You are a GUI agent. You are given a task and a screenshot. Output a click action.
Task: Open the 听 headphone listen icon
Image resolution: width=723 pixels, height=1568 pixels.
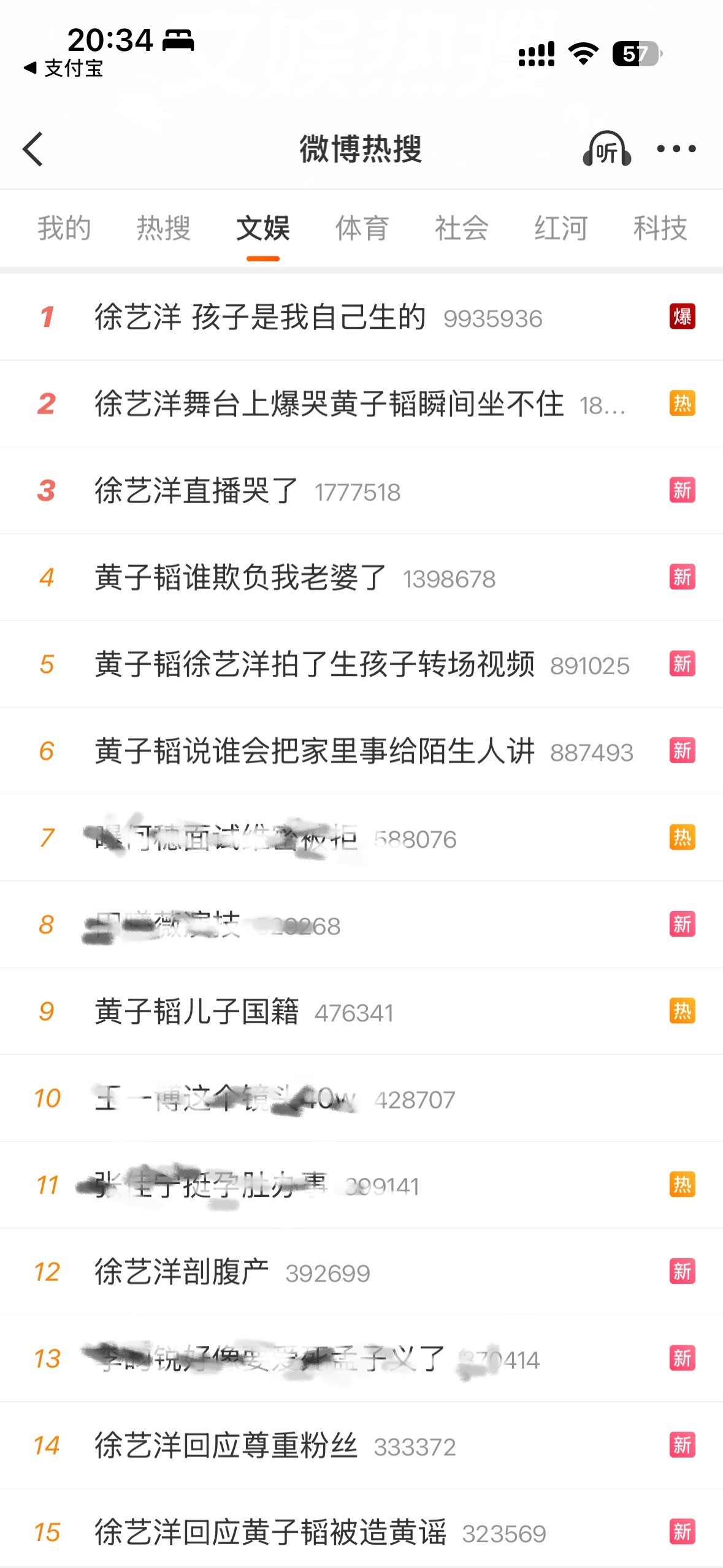click(606, 149)
